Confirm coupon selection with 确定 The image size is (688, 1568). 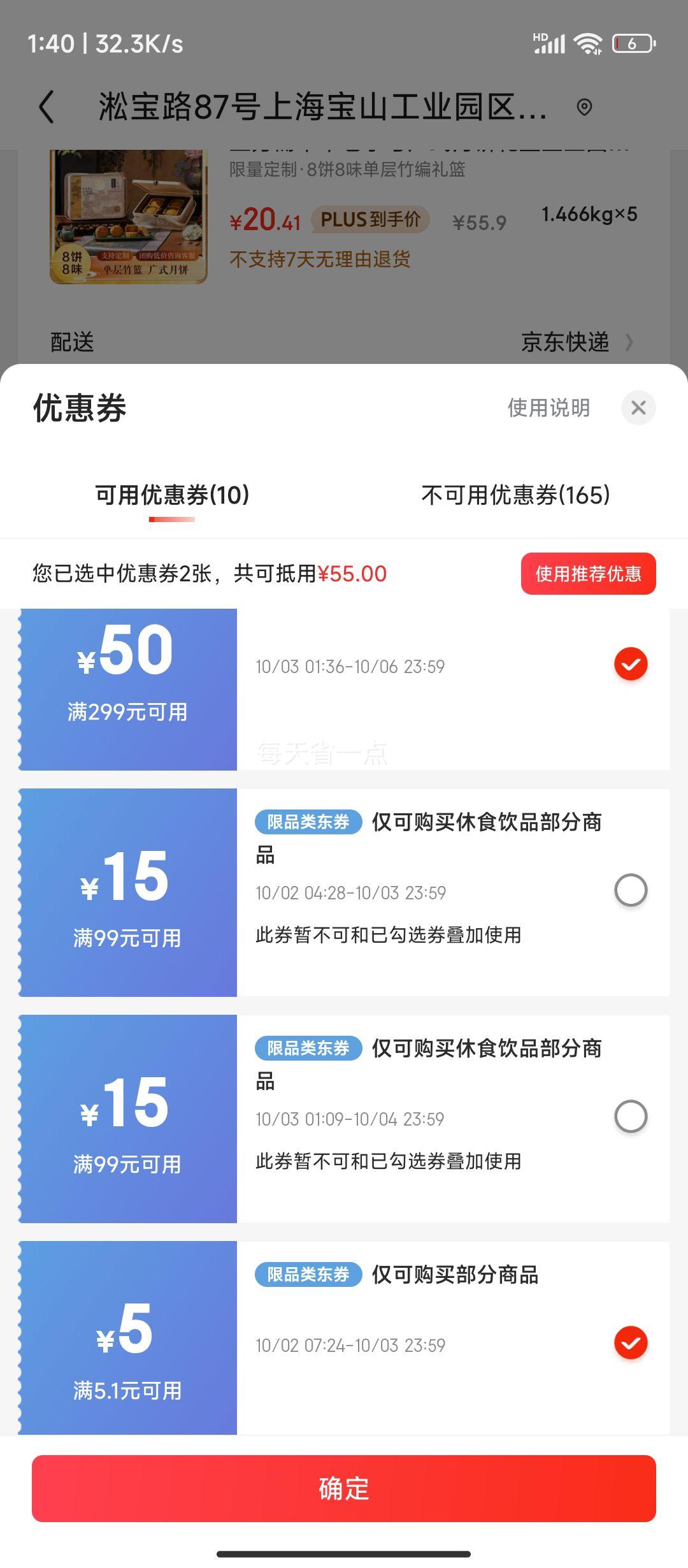[344, 1489]
